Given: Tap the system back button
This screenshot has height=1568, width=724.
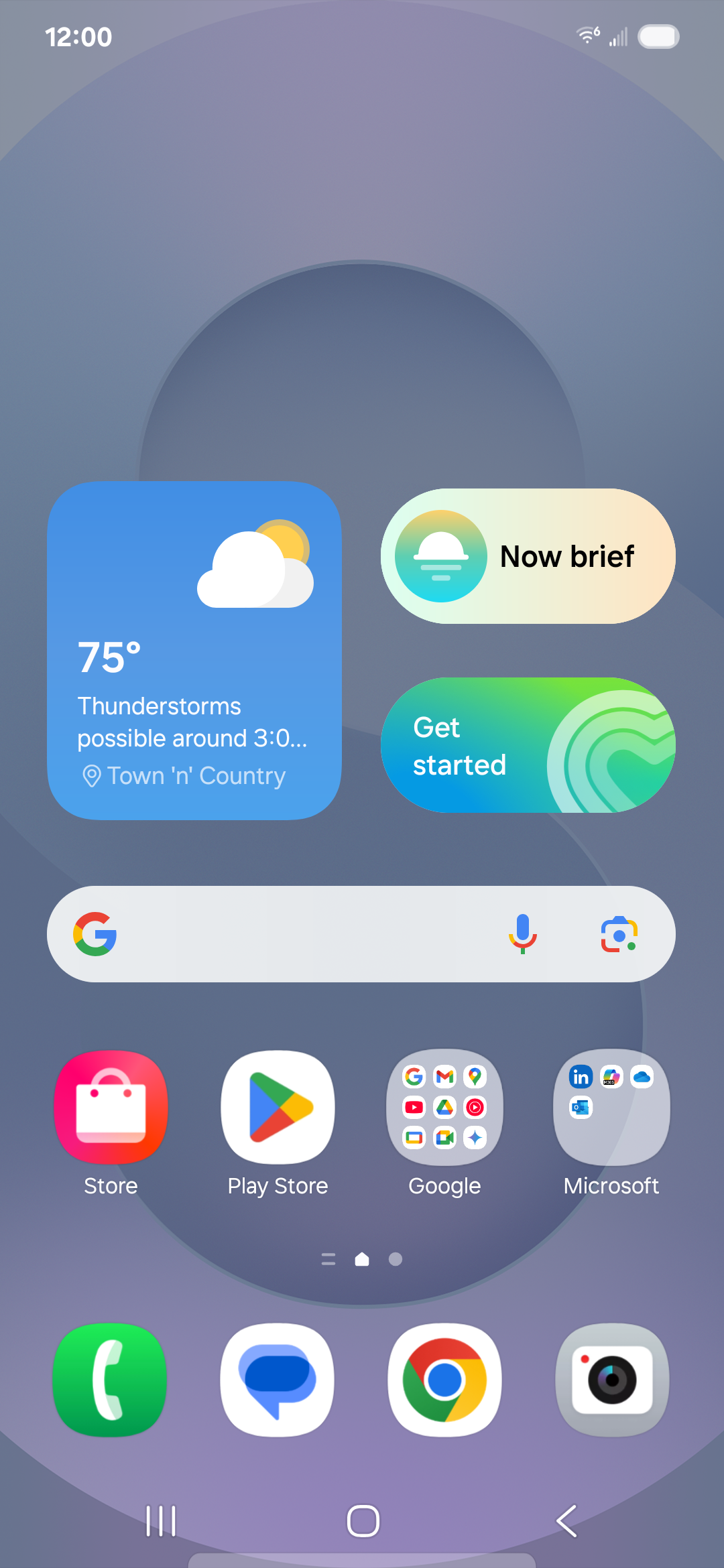Looking at the screenshot, I should pos(566,1521).
